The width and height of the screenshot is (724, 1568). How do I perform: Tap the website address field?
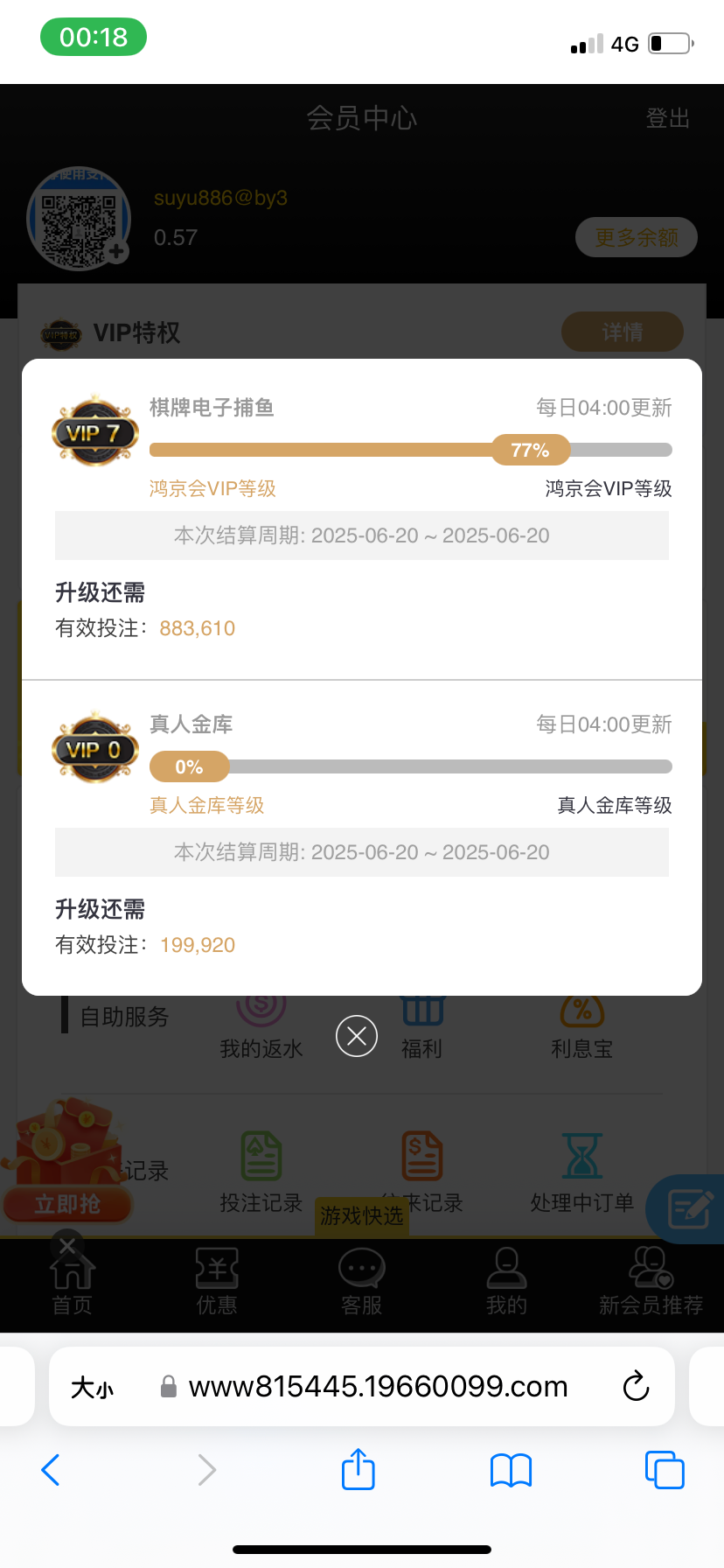tap(378, 1386)
